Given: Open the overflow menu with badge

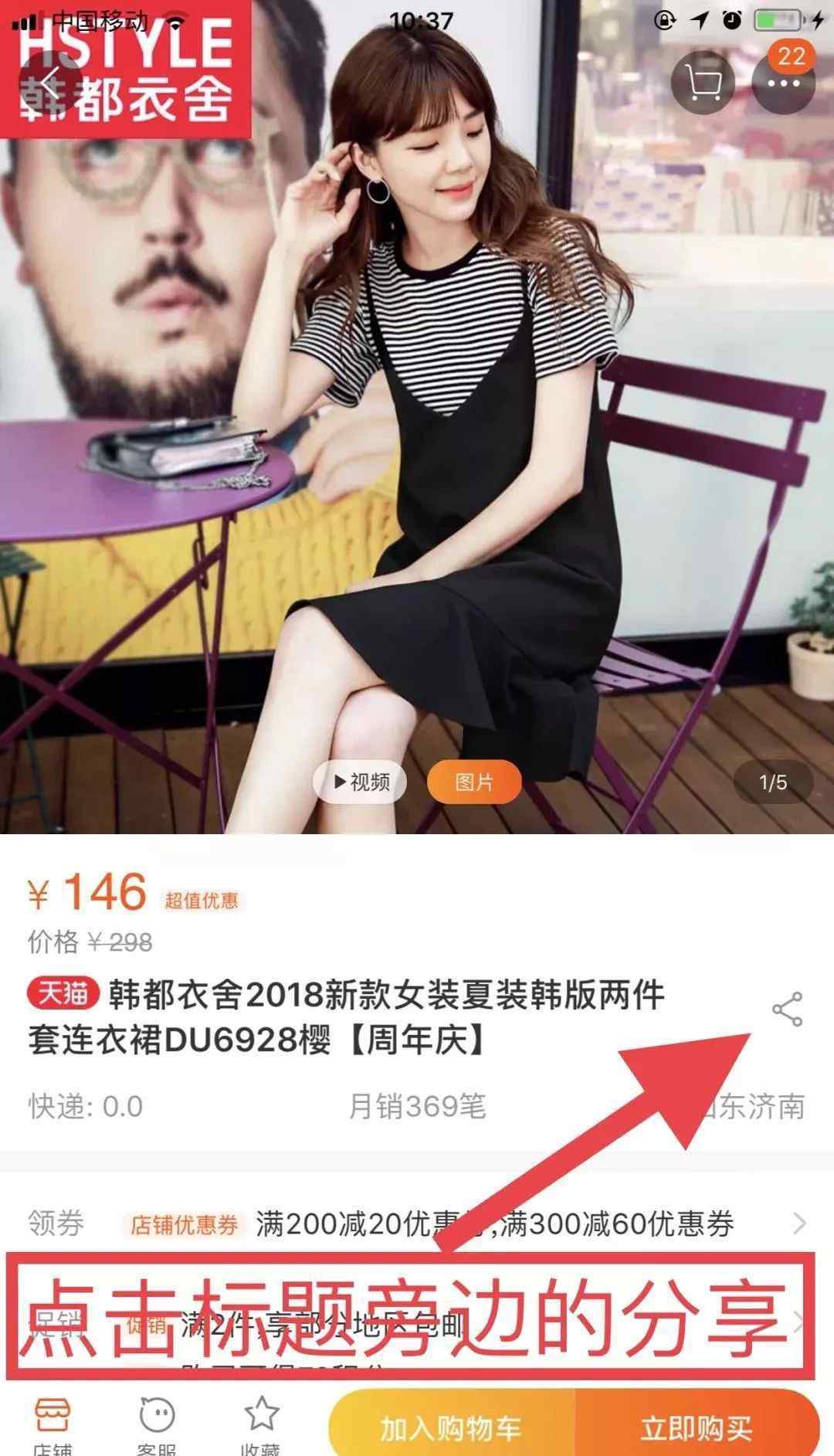Looking at the screenshot, I should point(784,82).
